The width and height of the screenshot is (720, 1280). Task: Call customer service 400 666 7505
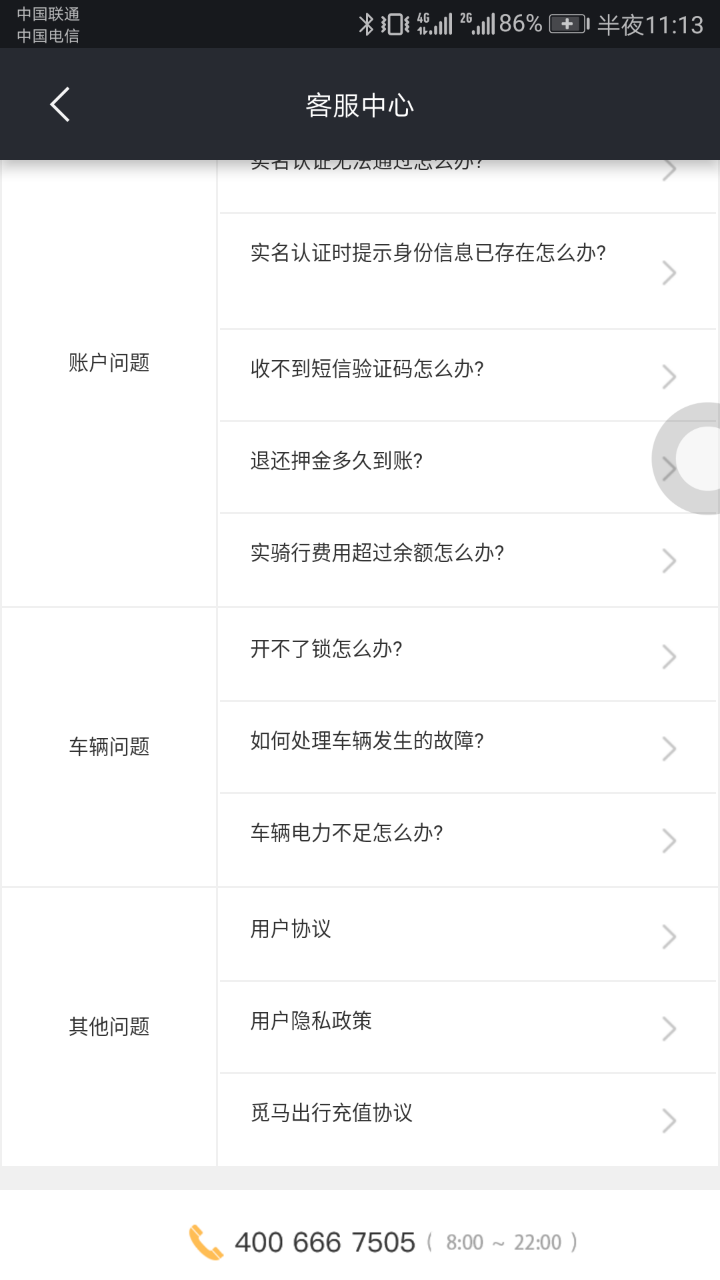[324, 1242]
